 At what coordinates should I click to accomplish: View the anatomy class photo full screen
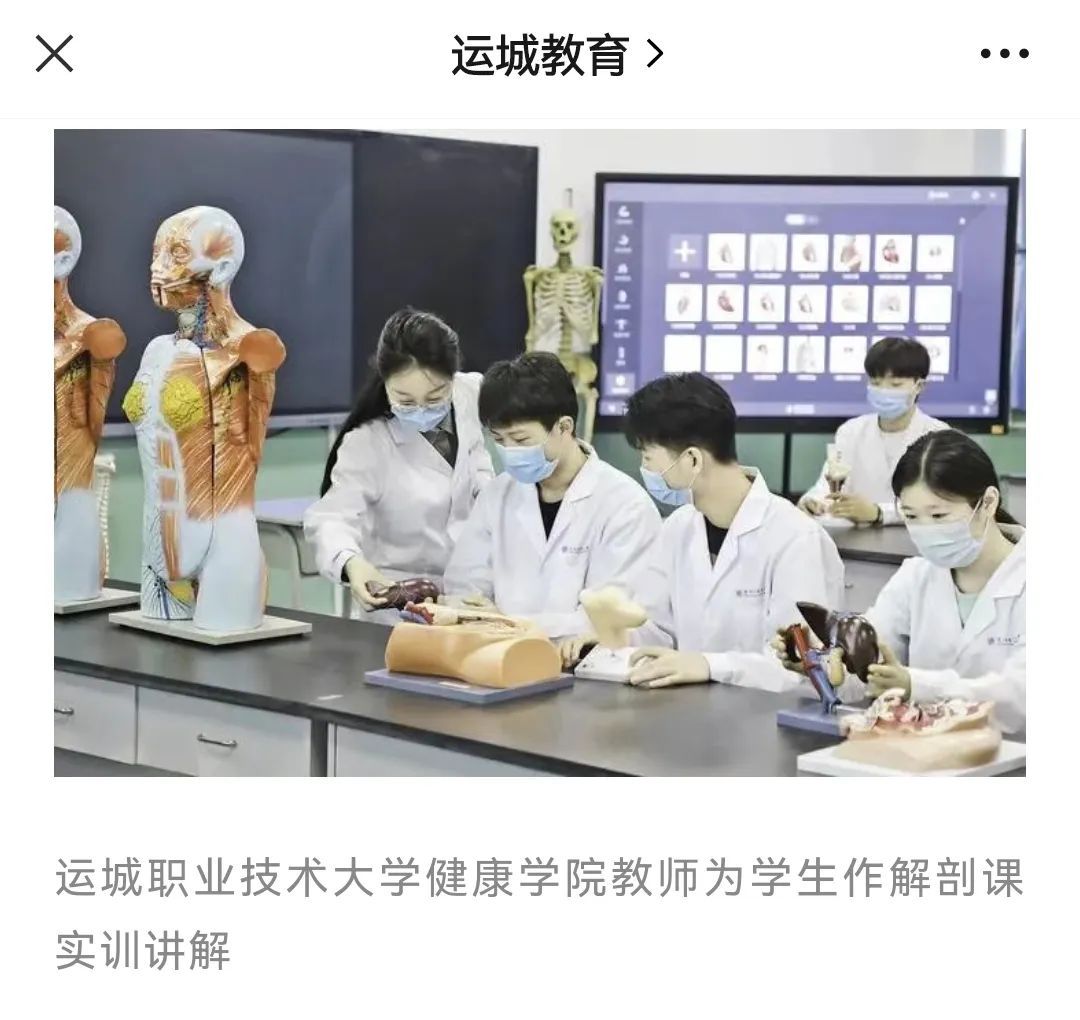point(540,452)
